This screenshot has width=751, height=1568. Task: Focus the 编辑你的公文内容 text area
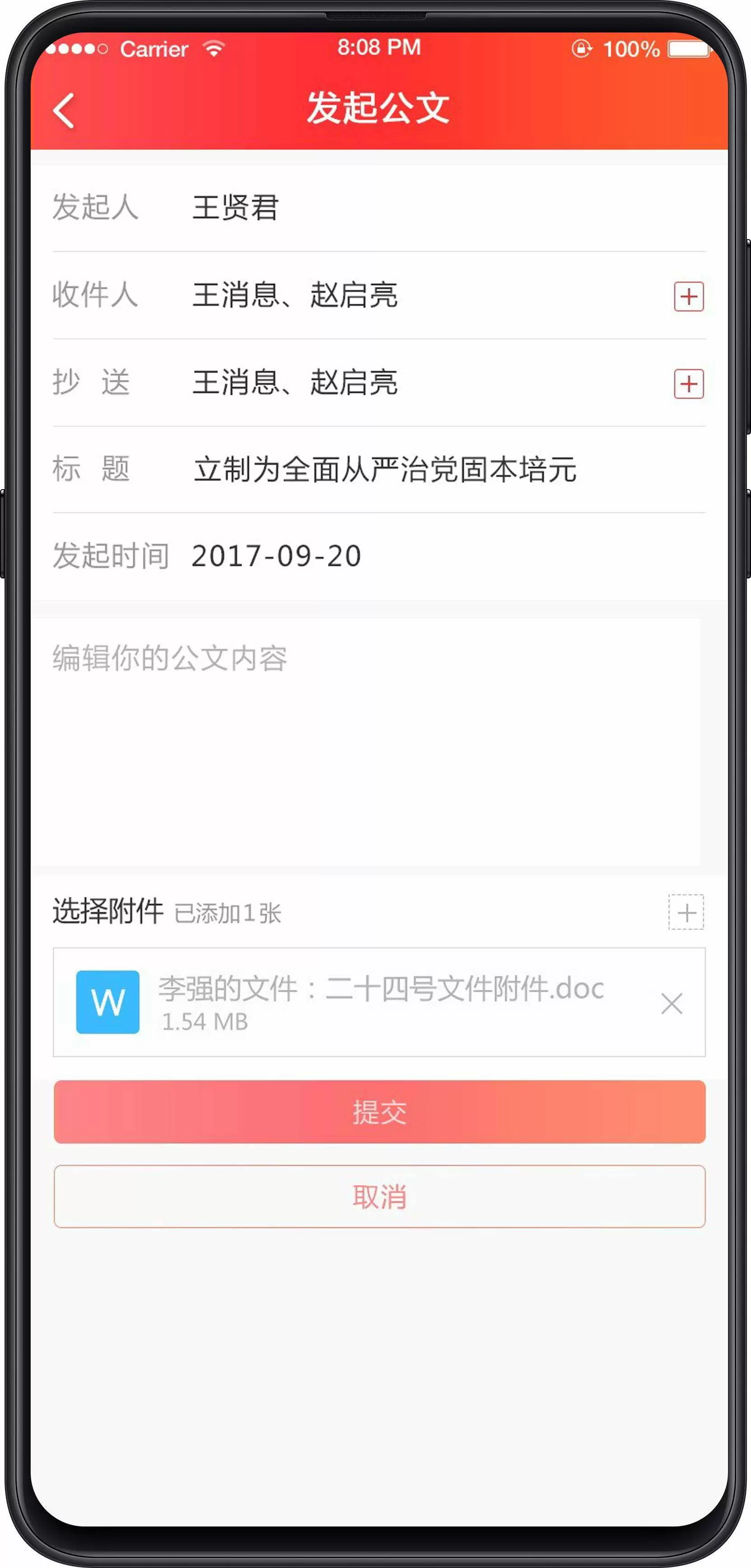[365, 740]
